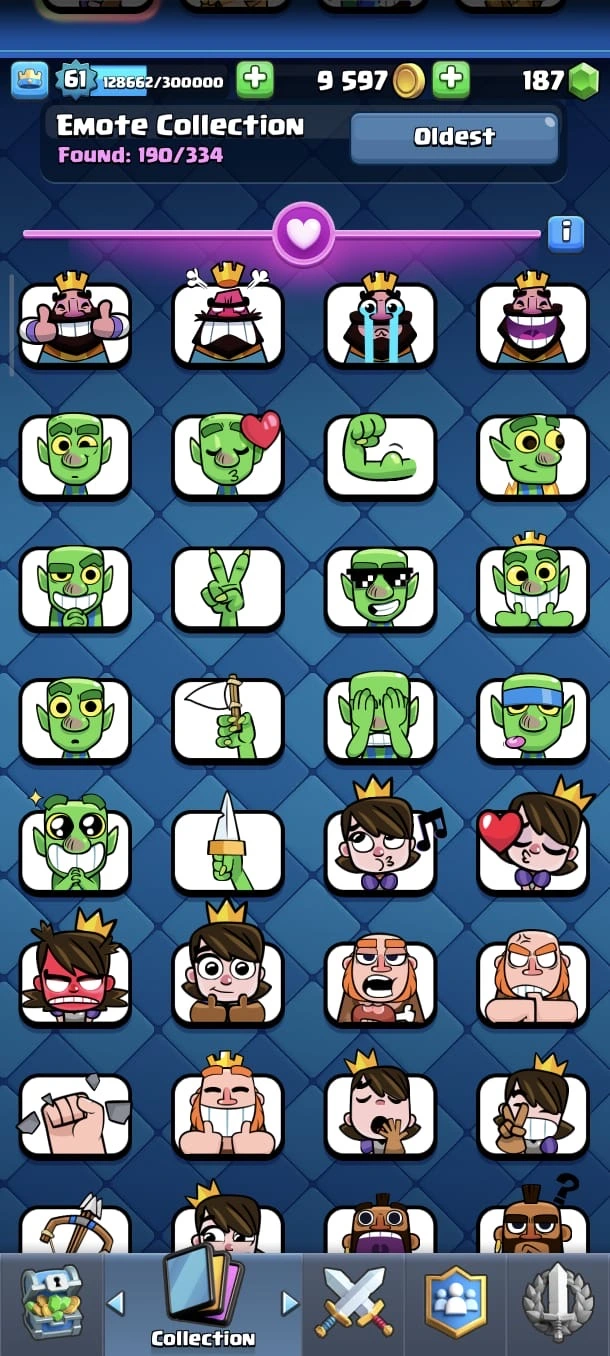Choose the goblin covering eyes emote

click(380, 718)
